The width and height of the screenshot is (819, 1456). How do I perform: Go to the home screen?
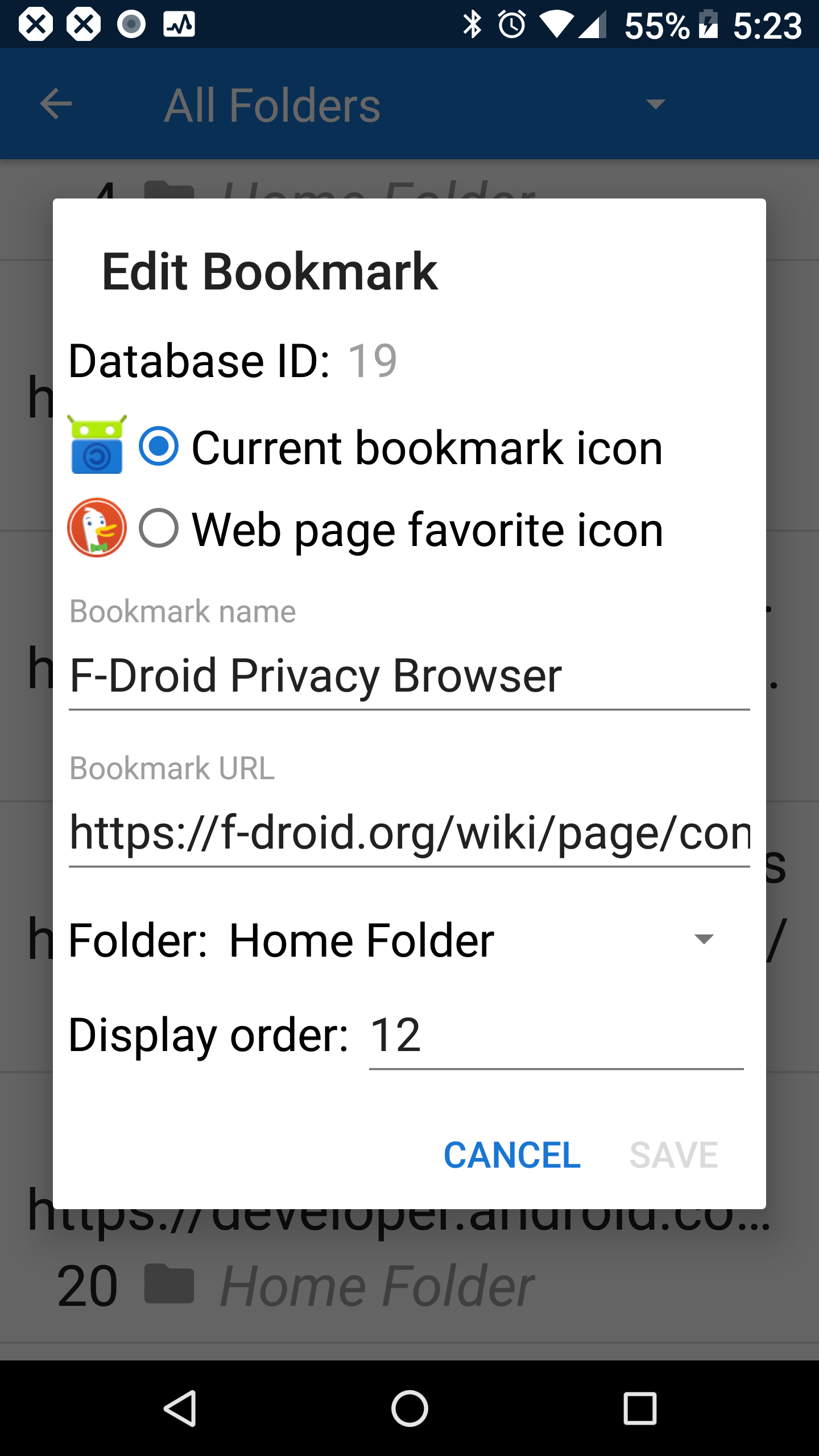(x=409, y=1408)
